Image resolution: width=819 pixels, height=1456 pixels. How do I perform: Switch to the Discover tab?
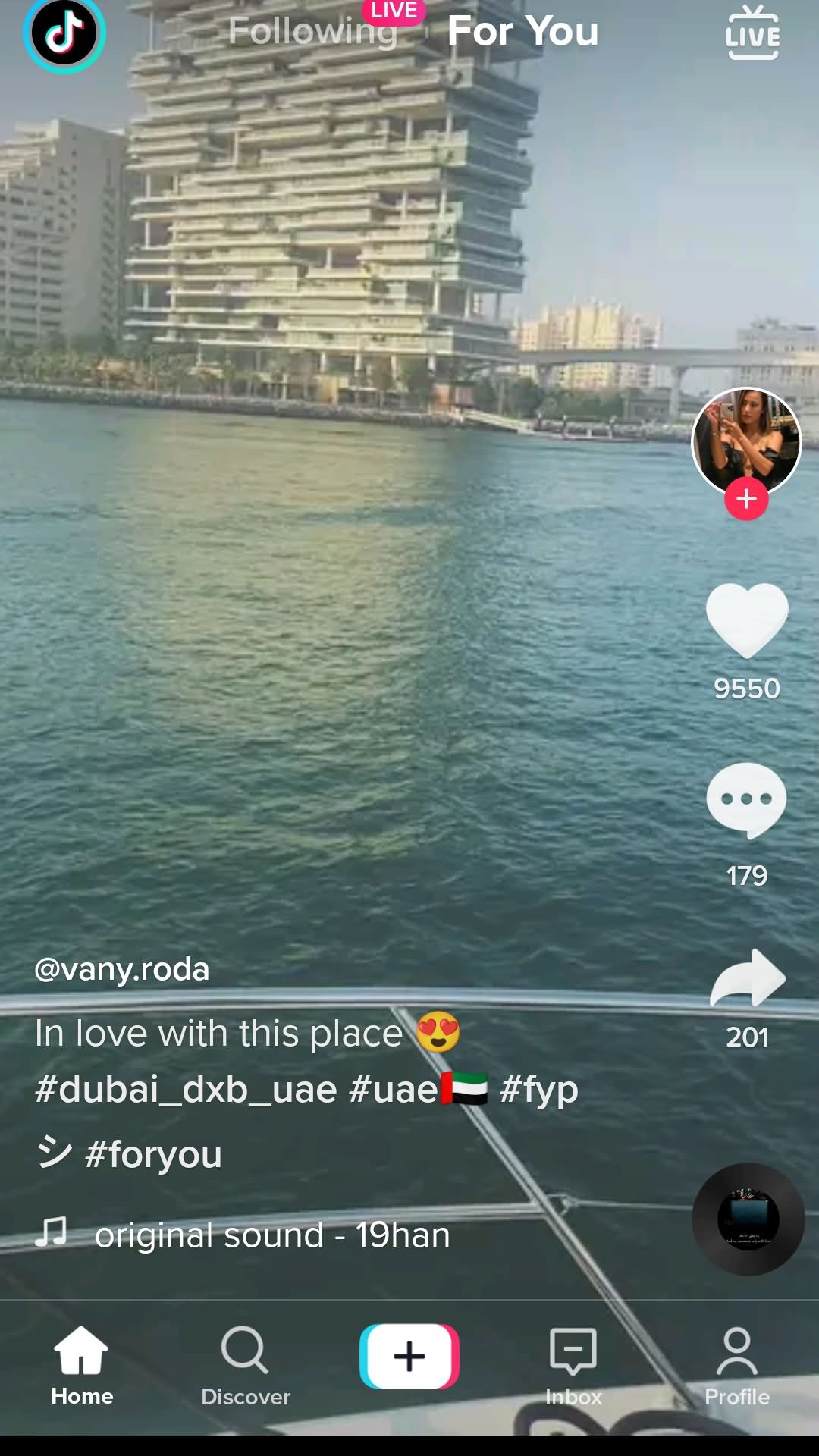coord(246,1366)
